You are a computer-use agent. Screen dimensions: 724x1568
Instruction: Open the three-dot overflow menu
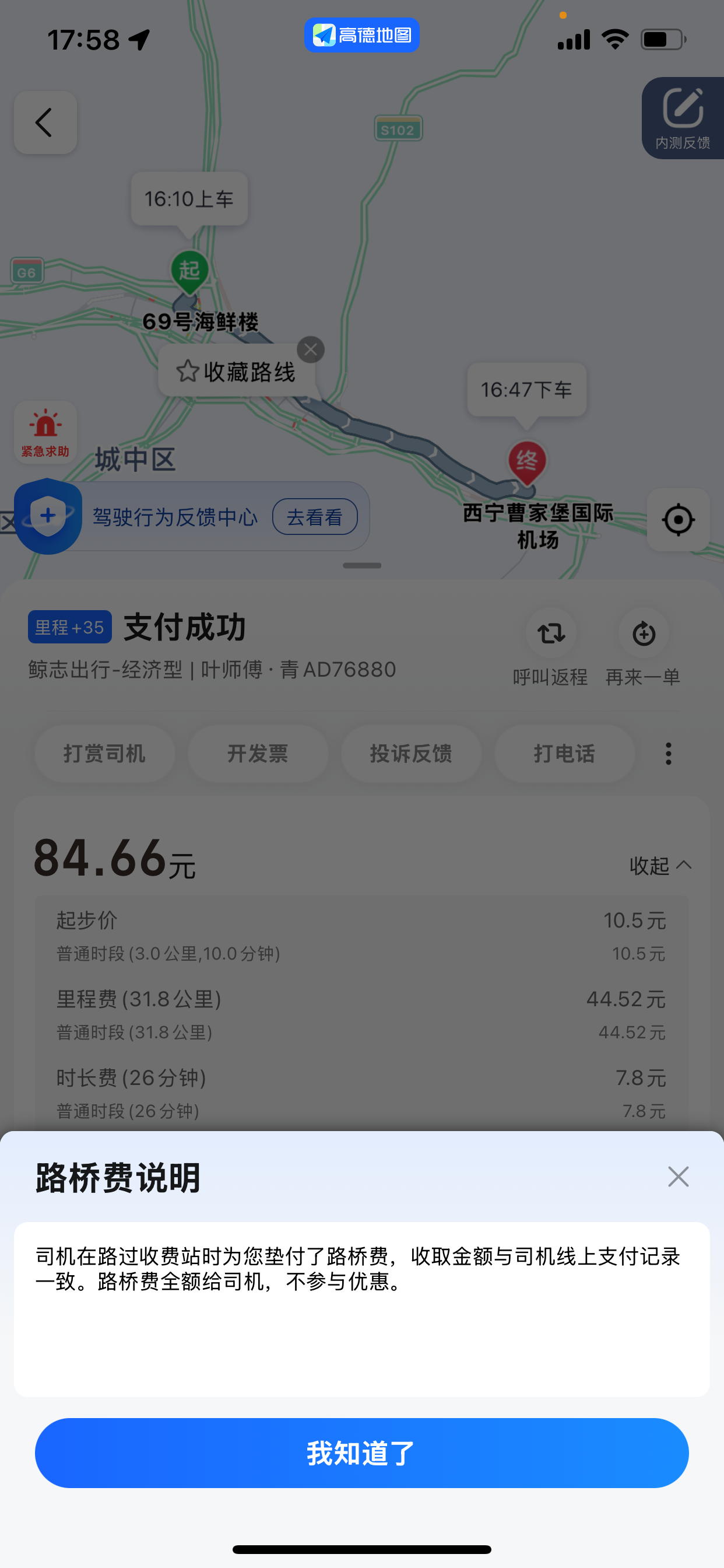click(668, 754)
